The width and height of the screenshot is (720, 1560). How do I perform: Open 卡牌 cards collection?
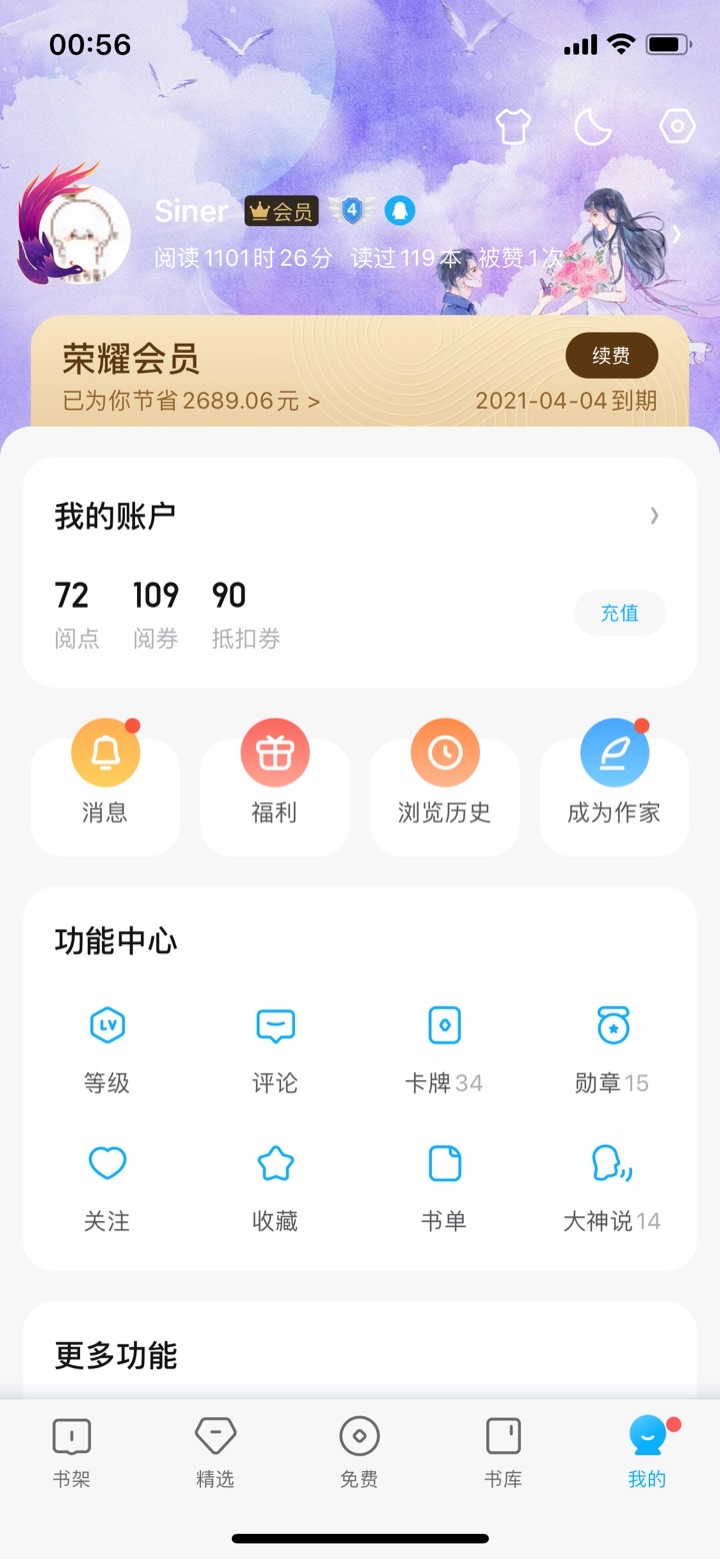tap(443, 1049)
